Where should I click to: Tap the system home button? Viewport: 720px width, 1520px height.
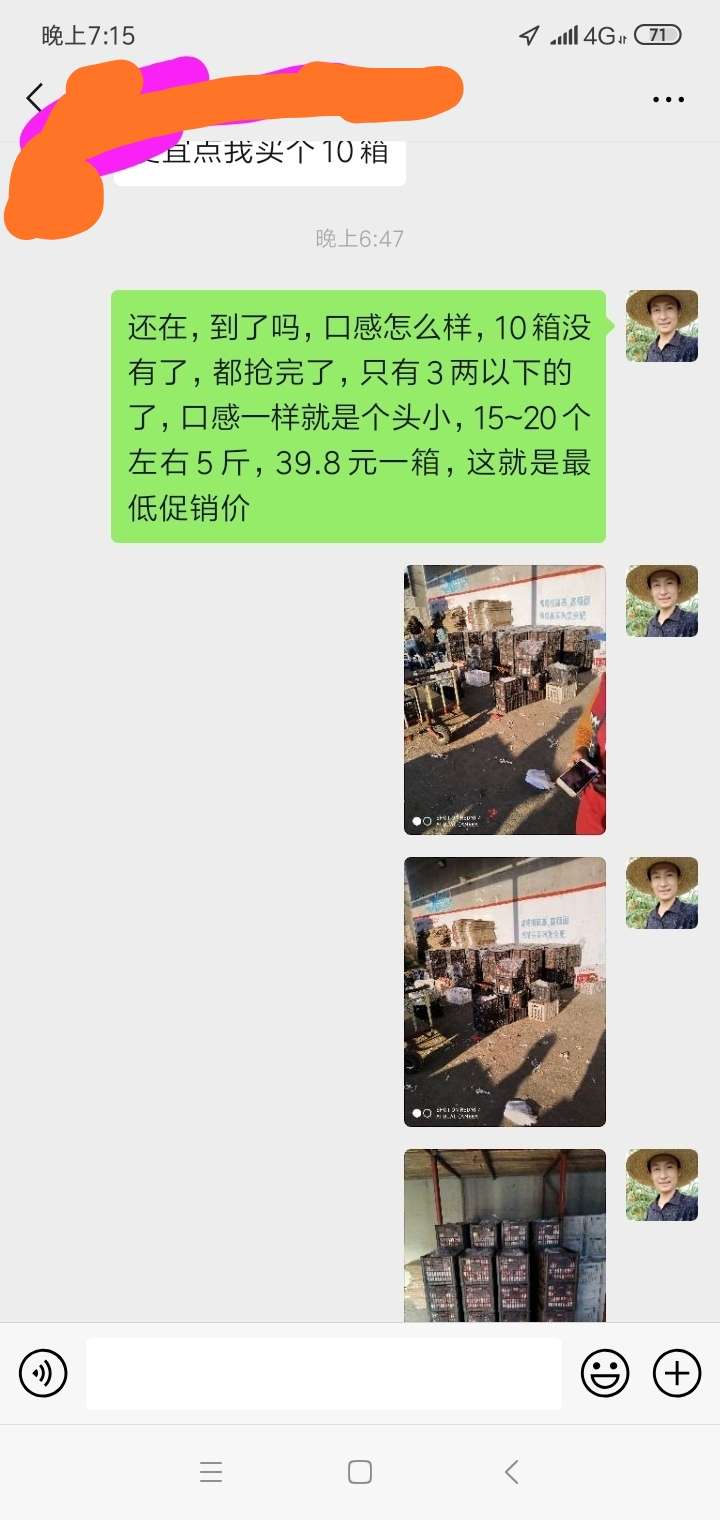click(360, 1472)
